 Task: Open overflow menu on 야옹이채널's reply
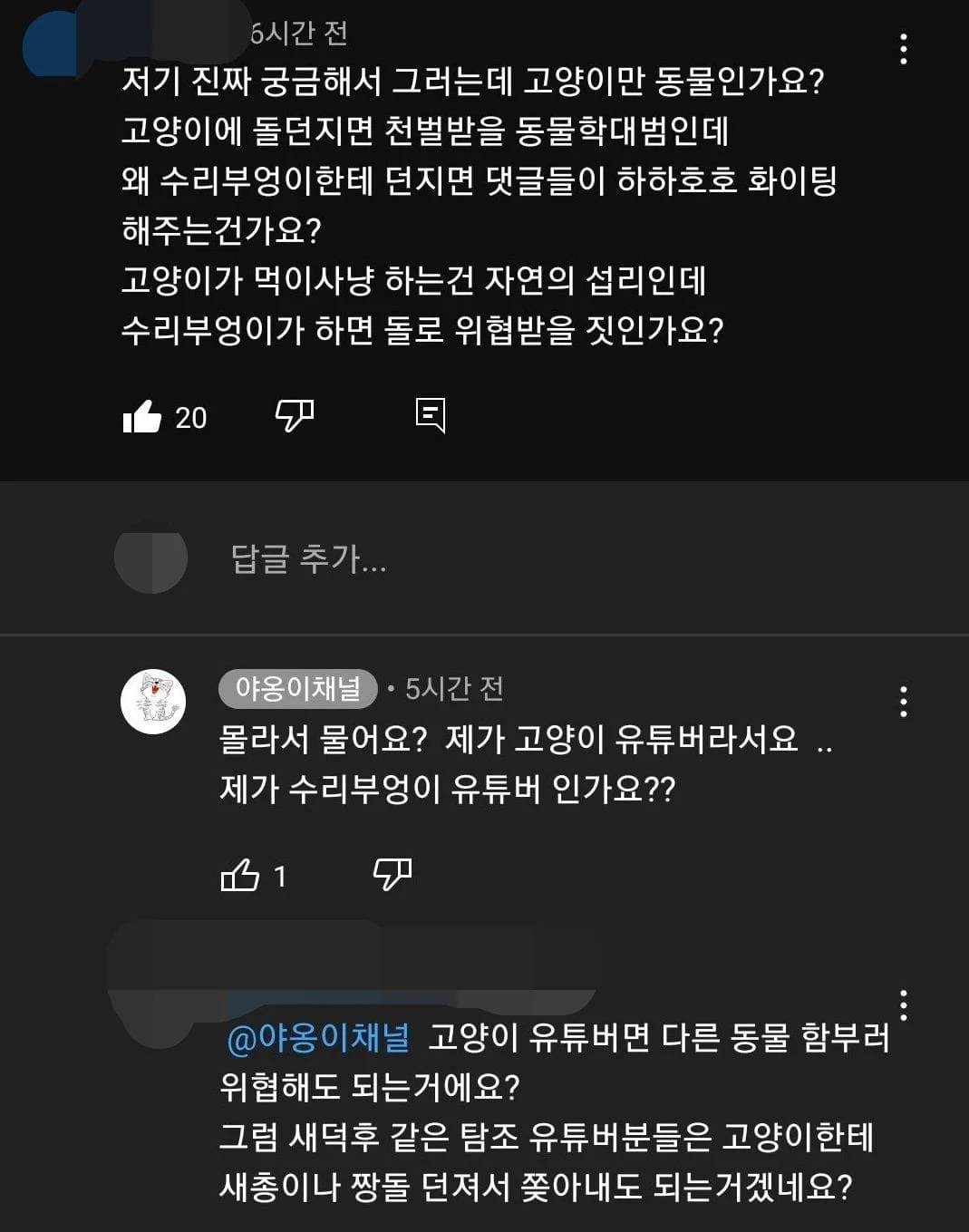click(x=903, y=702)
